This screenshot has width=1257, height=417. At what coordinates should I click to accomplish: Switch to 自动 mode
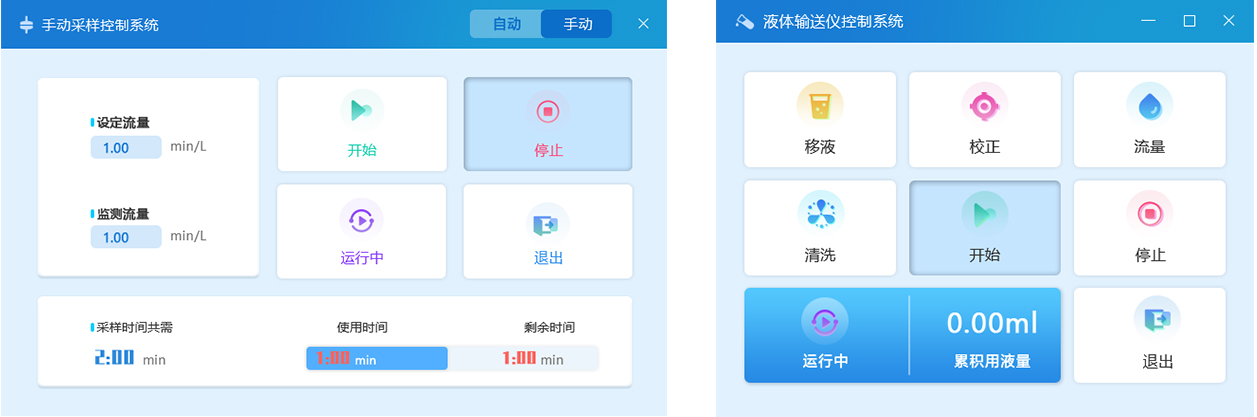pos(506,24)
